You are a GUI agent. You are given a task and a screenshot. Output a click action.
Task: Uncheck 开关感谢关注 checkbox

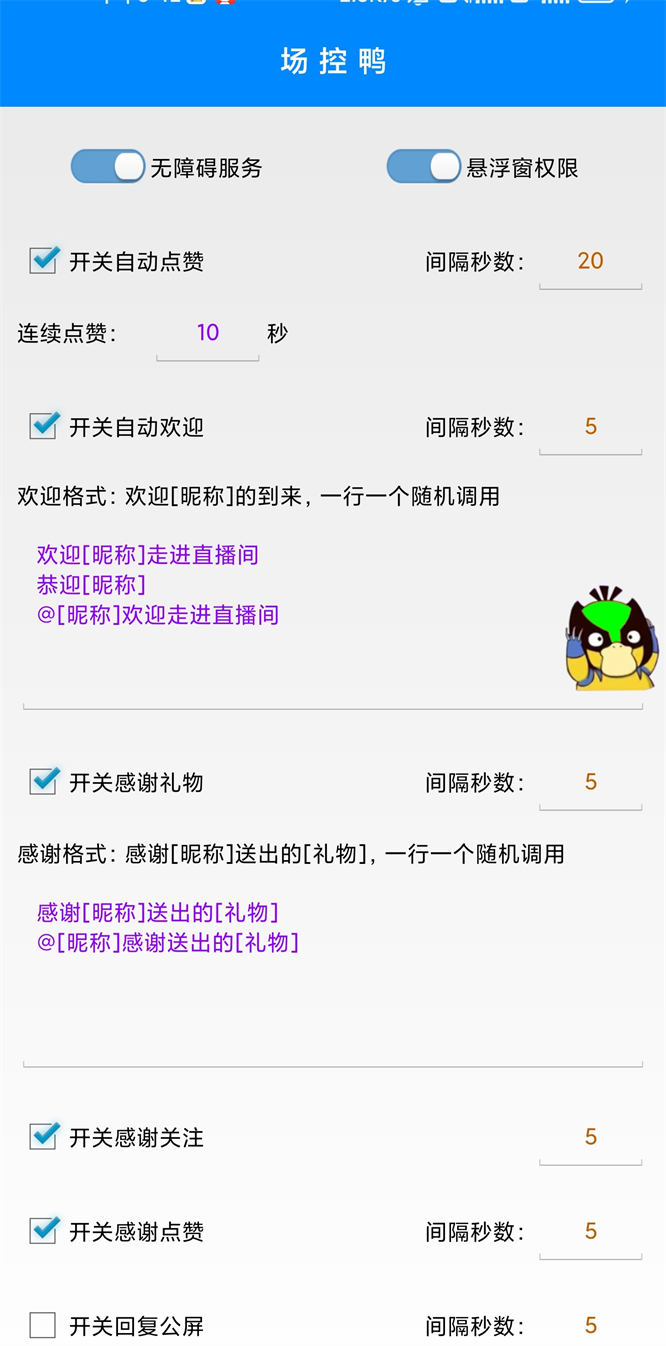pyautogui.click(x=43, y=1137)
